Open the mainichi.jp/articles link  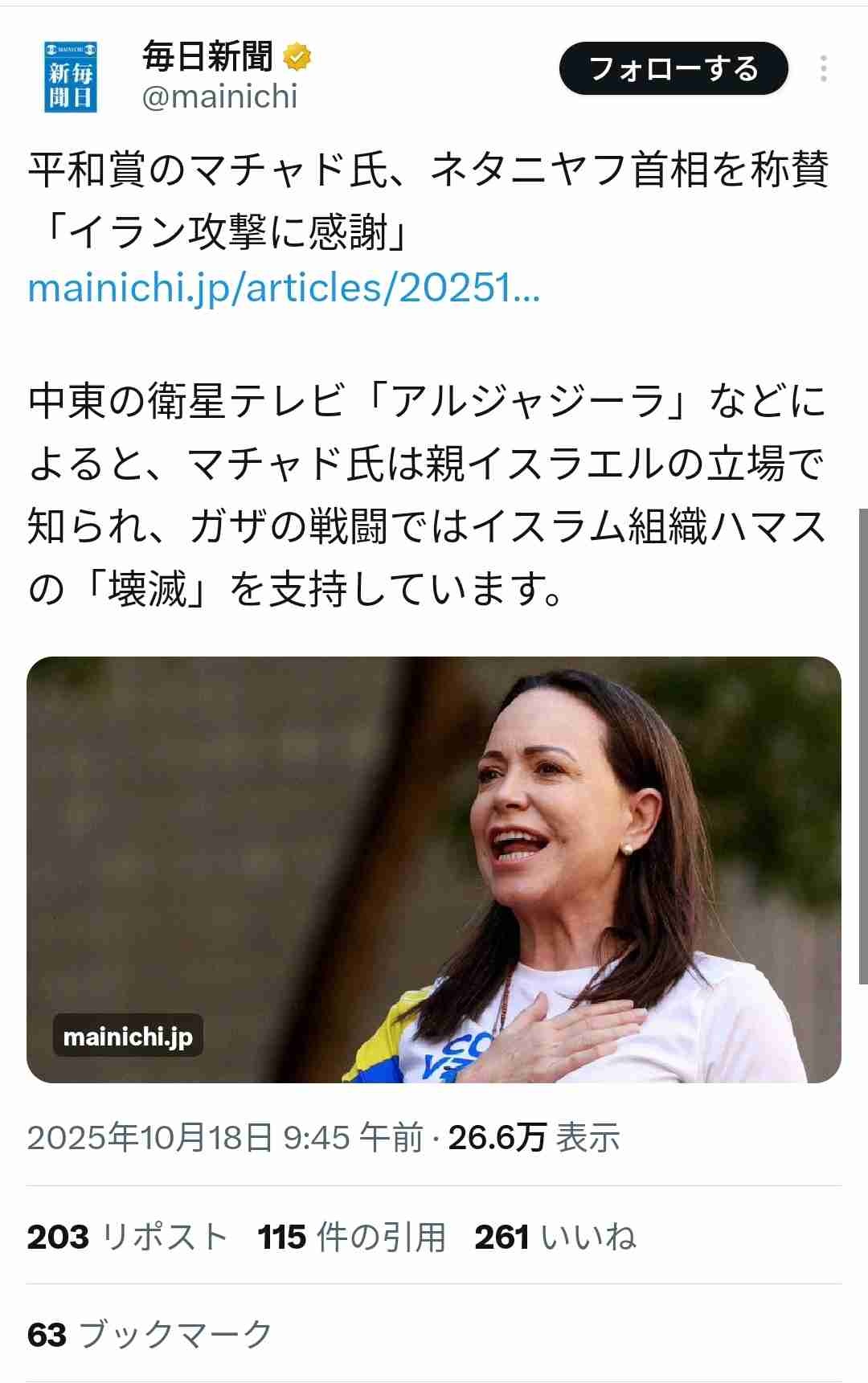pyautogui.click(x=283, y=288)
